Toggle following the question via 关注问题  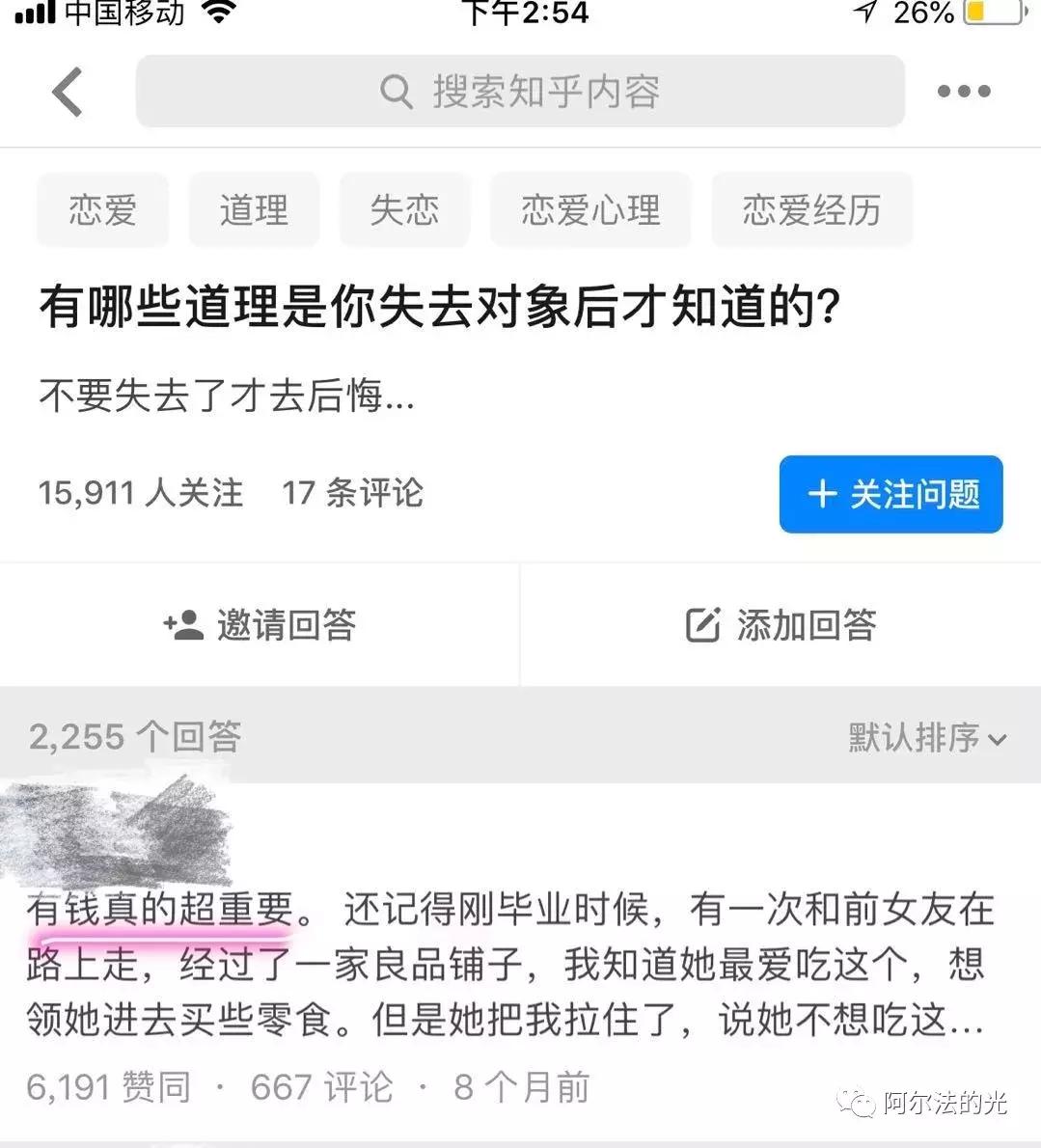(x=890, y=494)
